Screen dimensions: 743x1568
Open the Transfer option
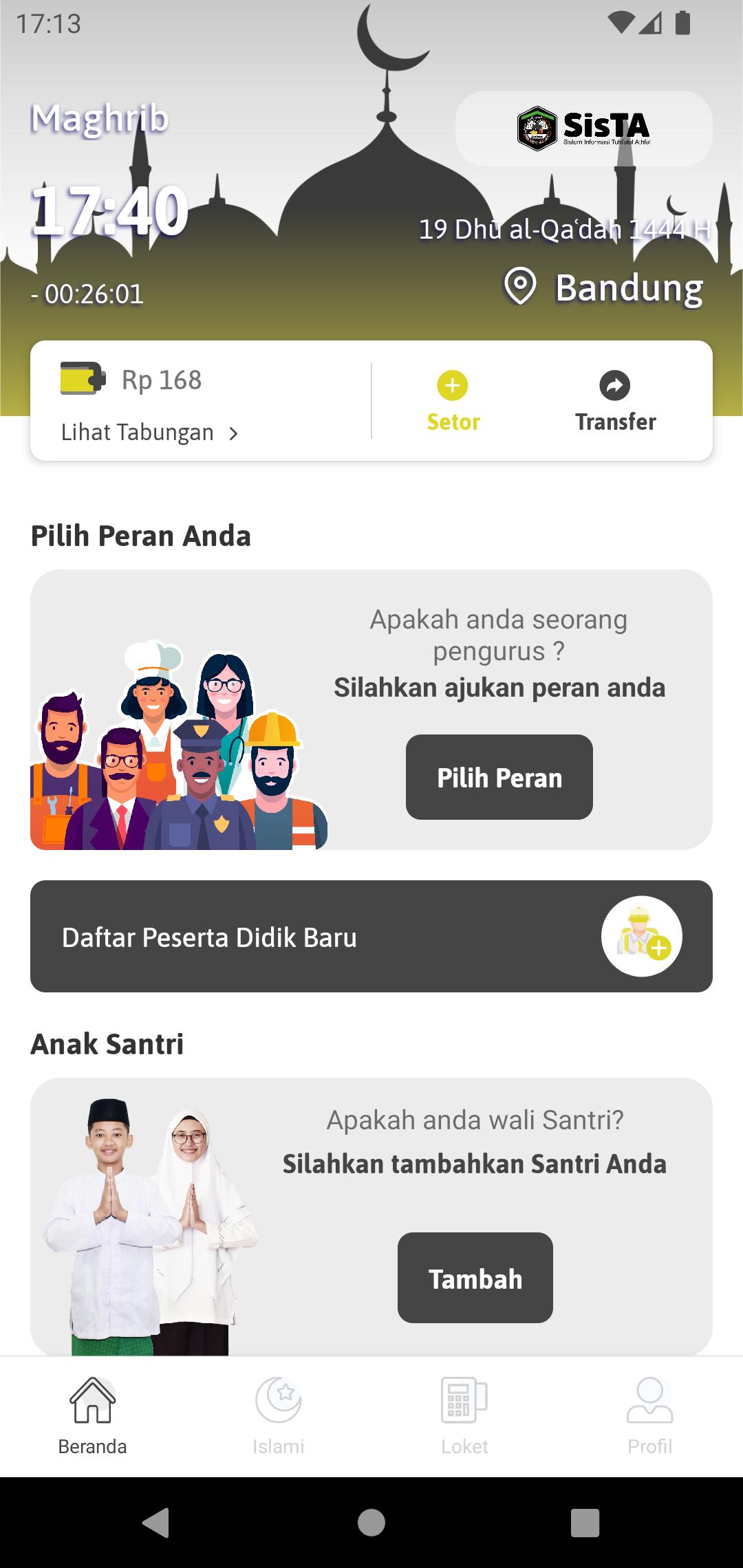[615, 402]
